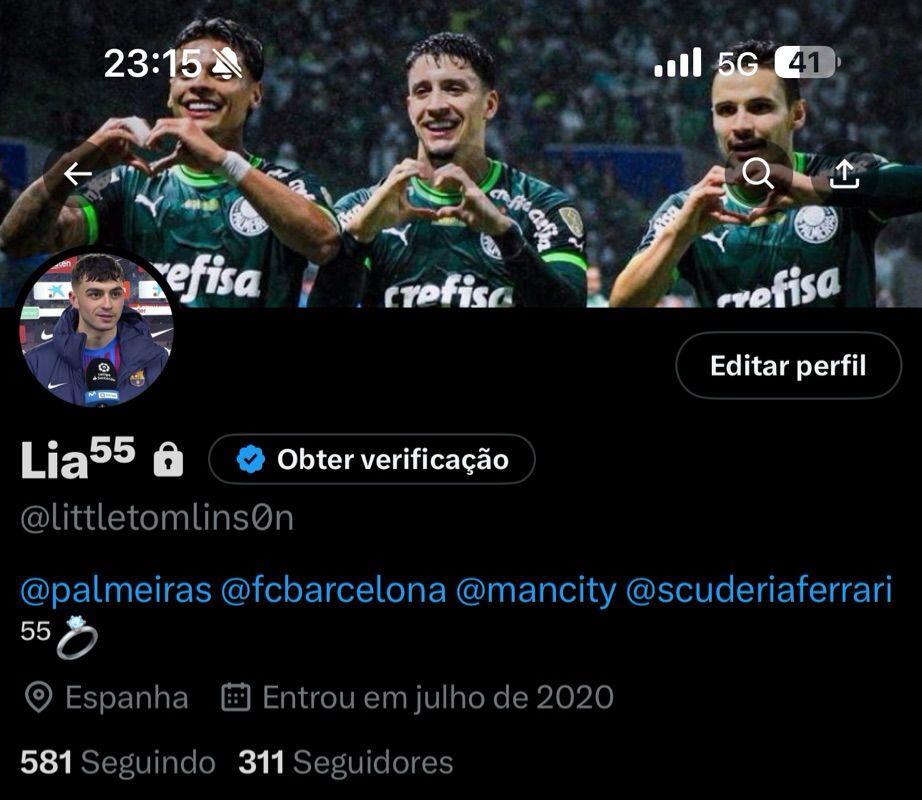Open the @palmeiras mention

pos(116,591)
